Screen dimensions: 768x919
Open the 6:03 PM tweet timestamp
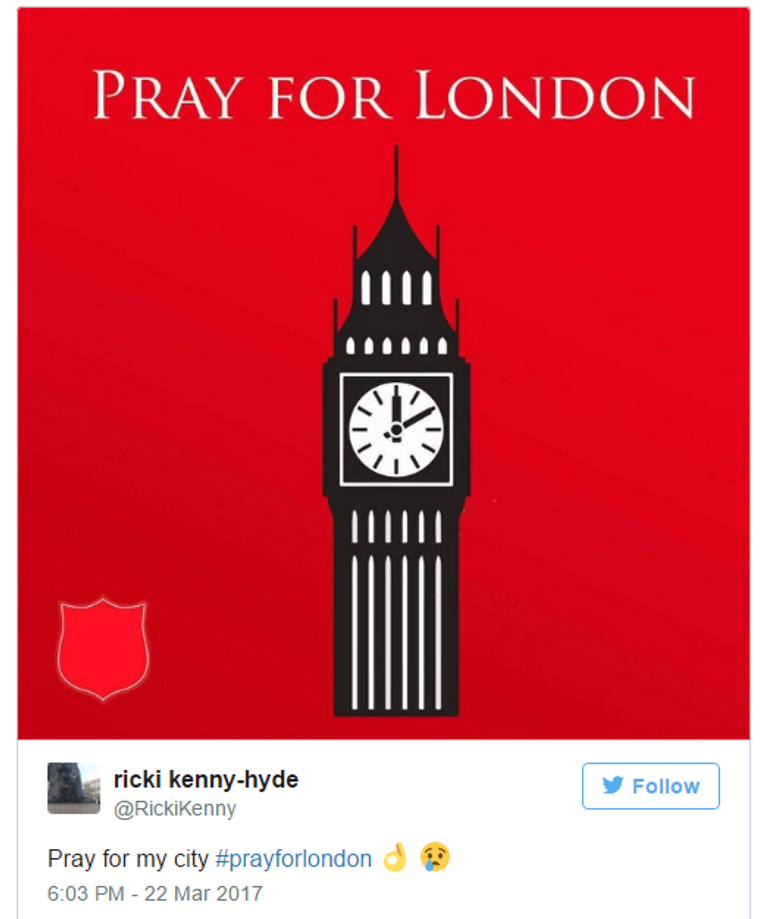tap(155, 892)
